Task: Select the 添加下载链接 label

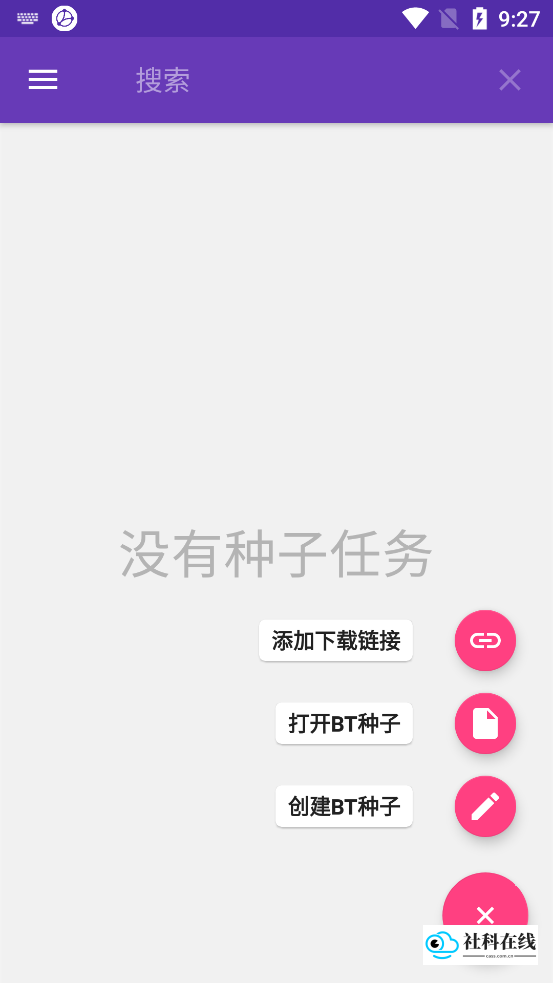Action: (x=336, y=640)
